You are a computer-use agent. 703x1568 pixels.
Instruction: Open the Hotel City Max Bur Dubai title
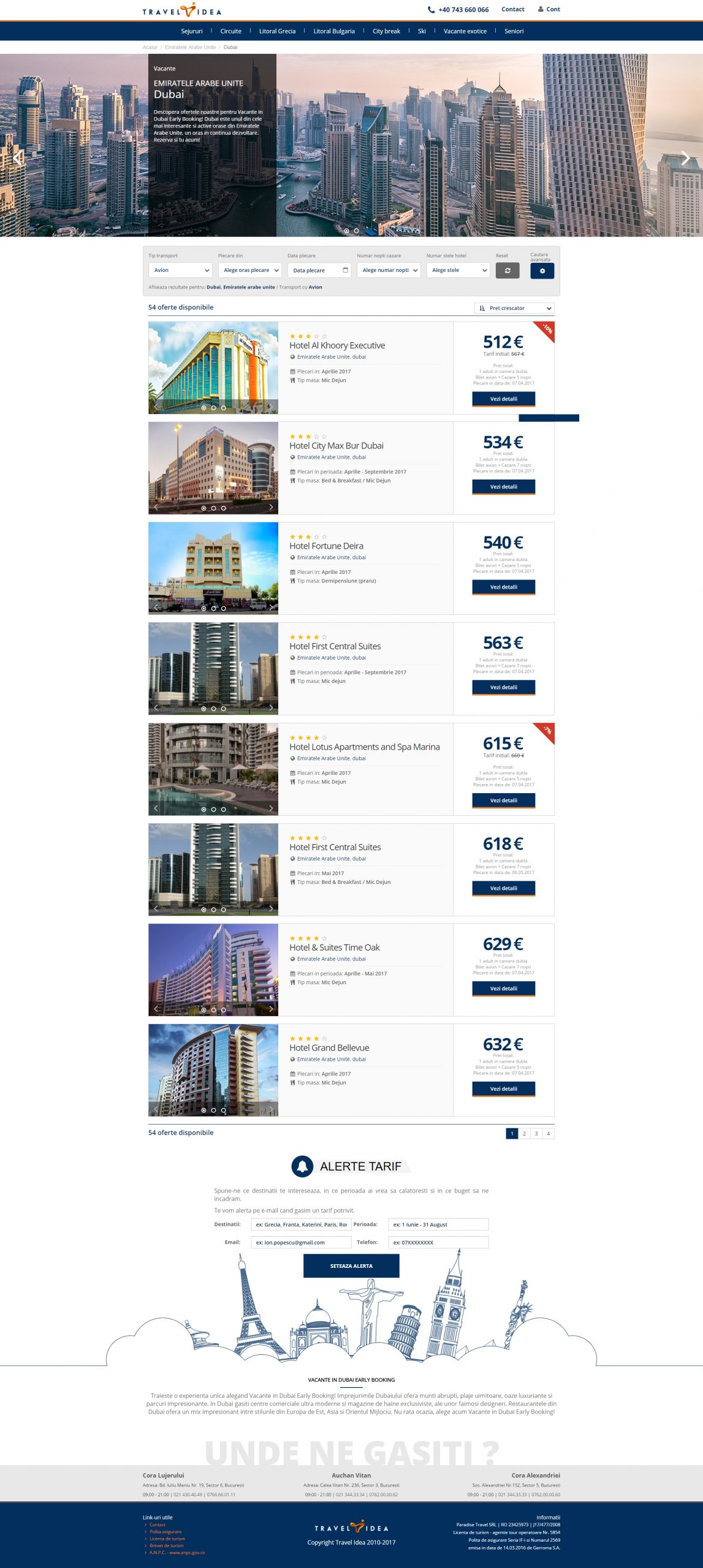click(x=336, y=446)
